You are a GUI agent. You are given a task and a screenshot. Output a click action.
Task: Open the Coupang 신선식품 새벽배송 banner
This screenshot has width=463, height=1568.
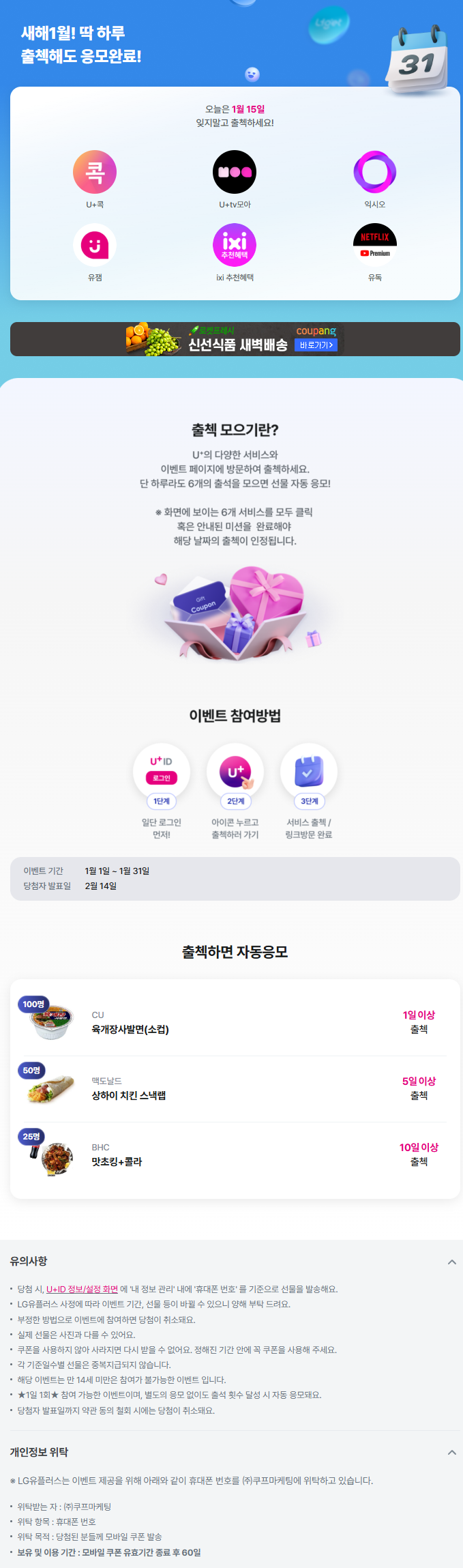235,339
